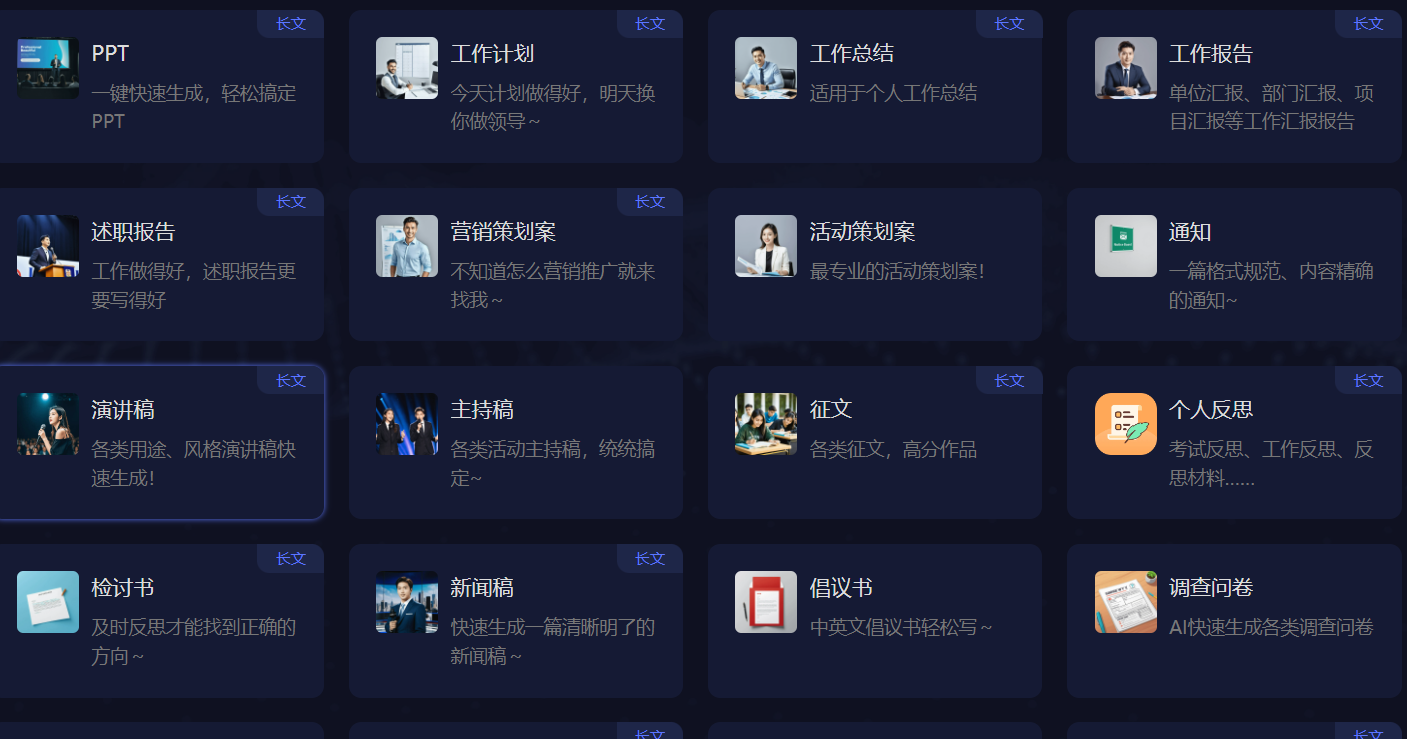Tap the 通知 writing card
Screen dimensions: 1407x739
(1233, 265)
